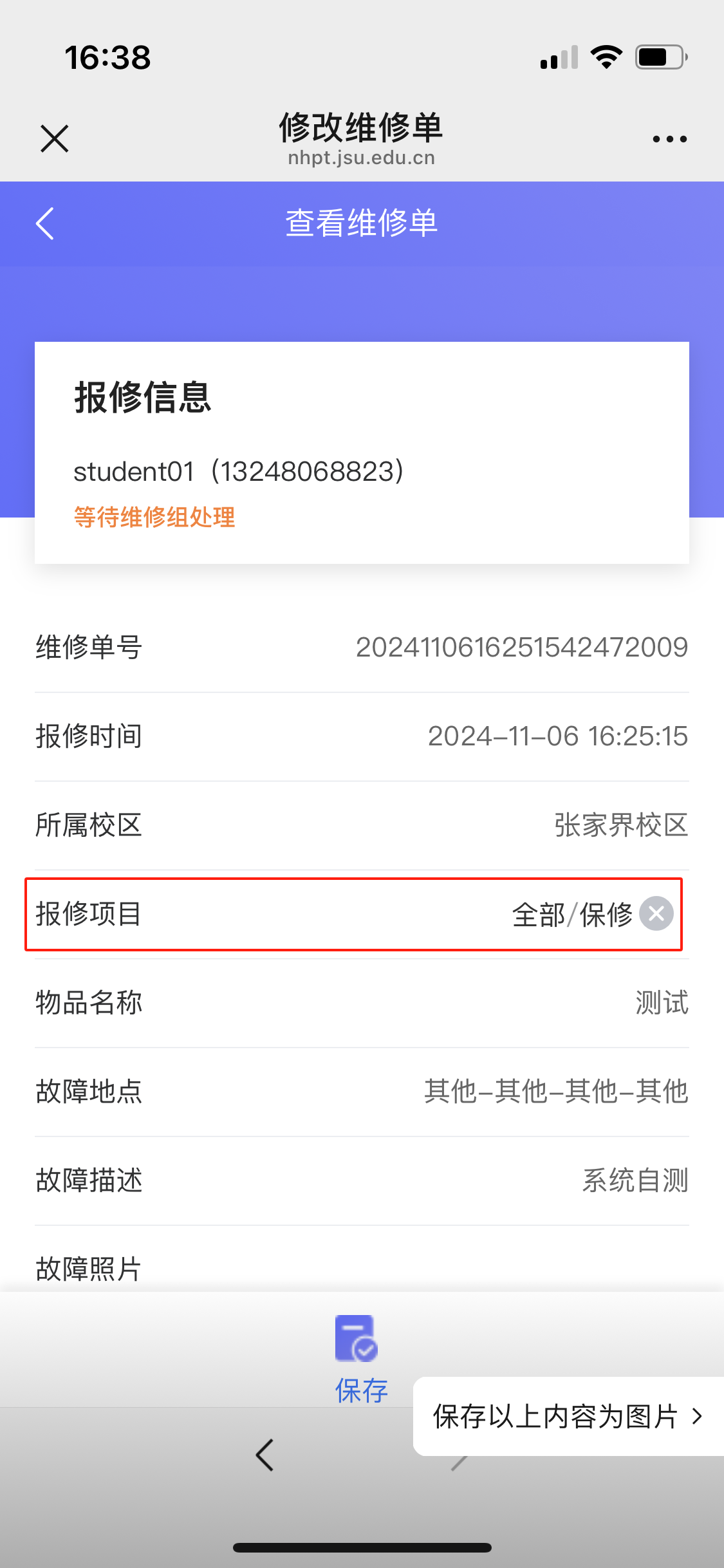Close the 修改维修单 web page
The height and width of the screenshot is (1568, 724).
click(x=55, y=138)
